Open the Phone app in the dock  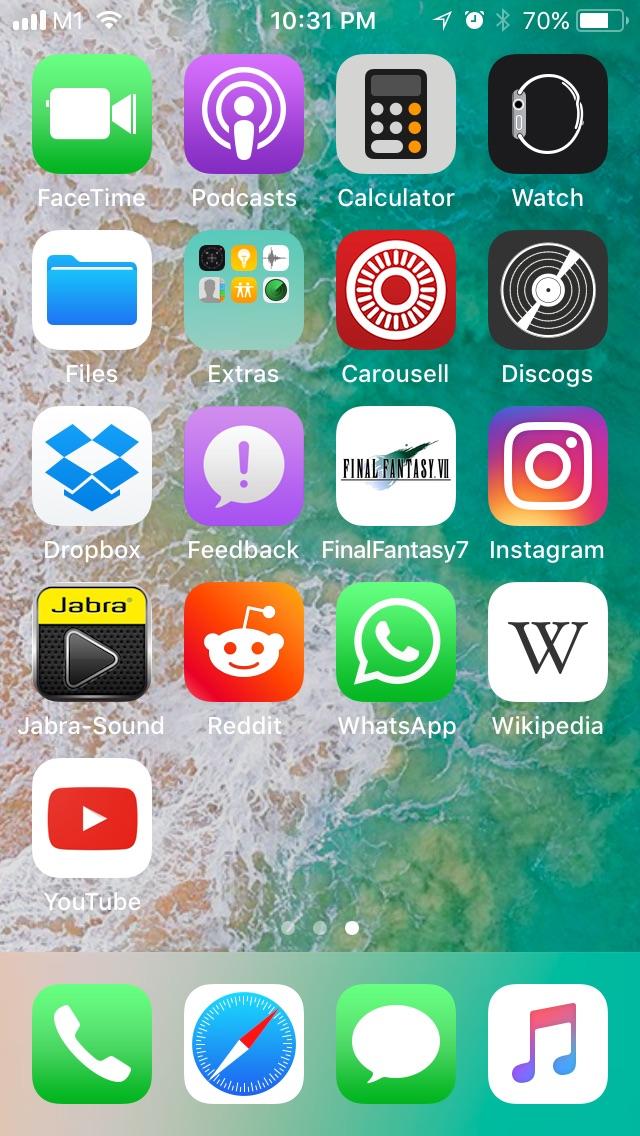pyautogui.click(x=92, y=1044)
